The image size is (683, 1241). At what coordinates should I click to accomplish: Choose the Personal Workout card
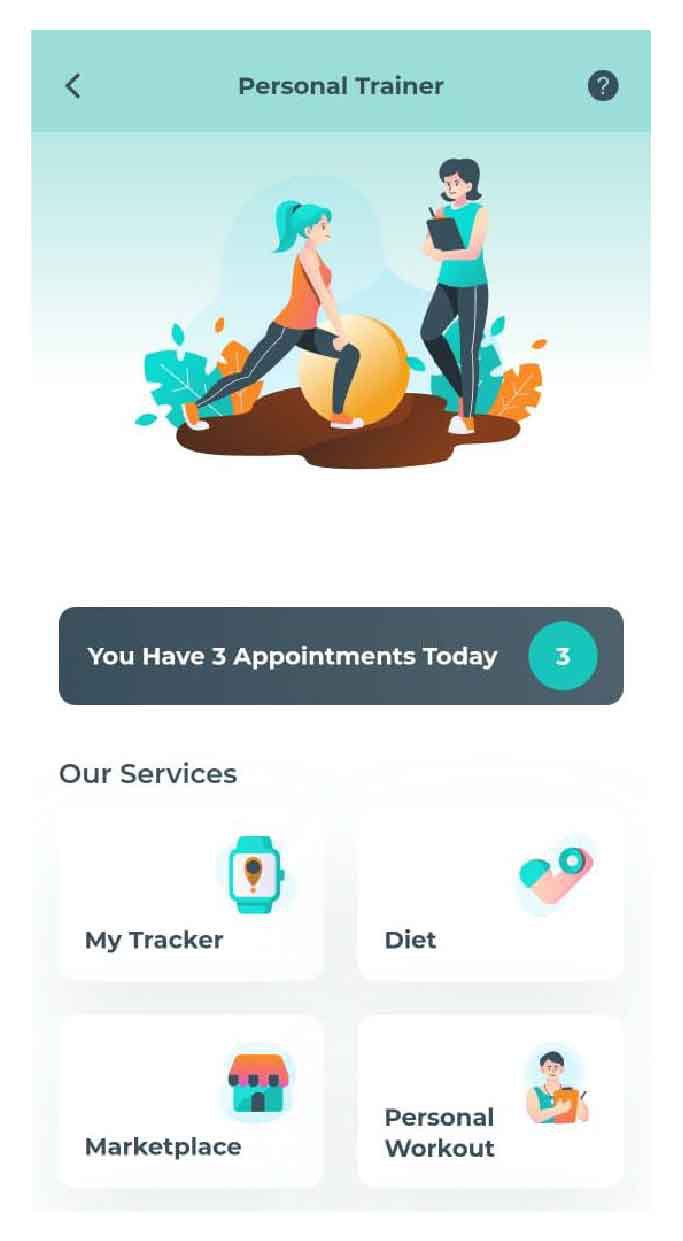[x=490, y=1101]
